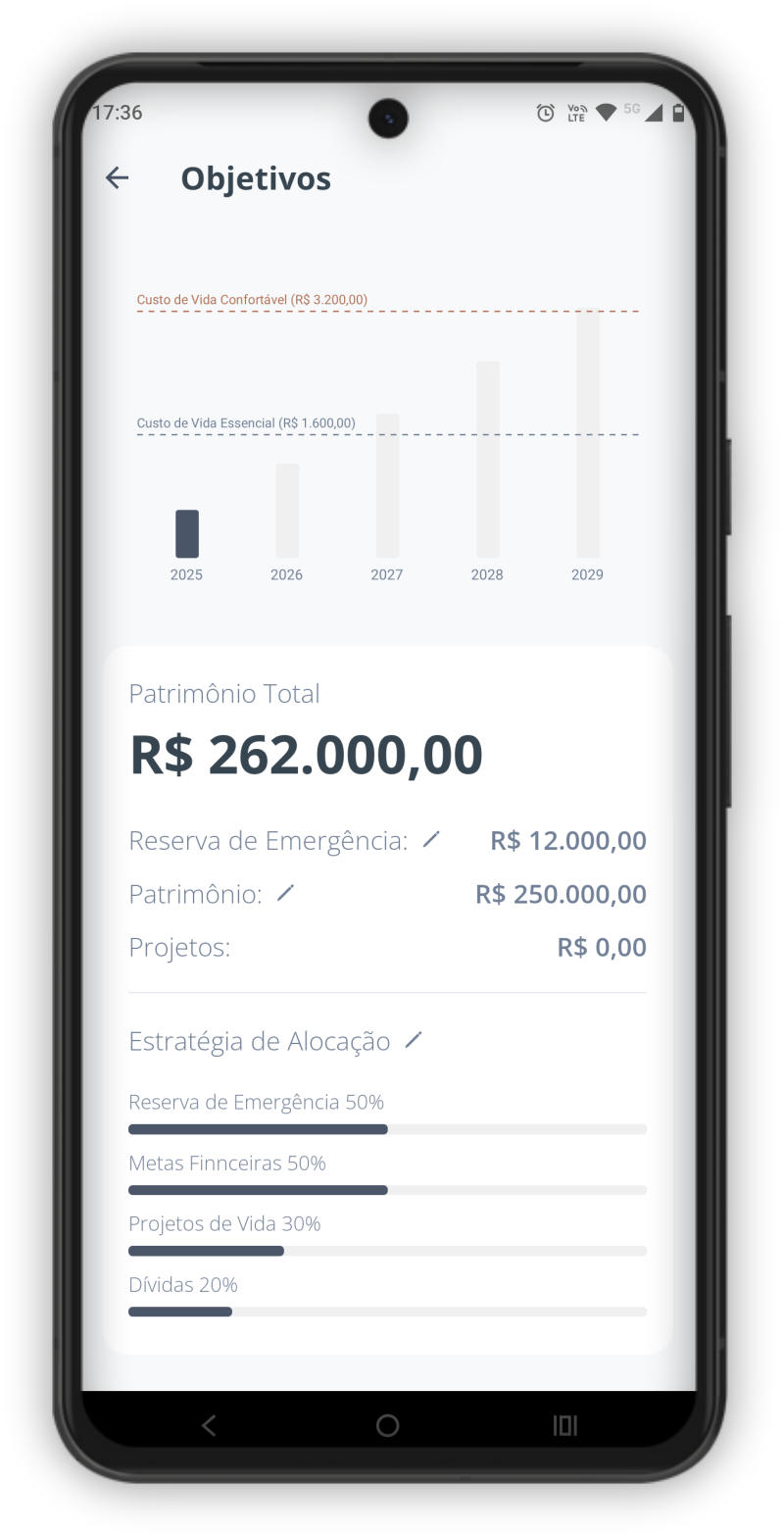Go back from the Objetivos screen

coord(118,177)
